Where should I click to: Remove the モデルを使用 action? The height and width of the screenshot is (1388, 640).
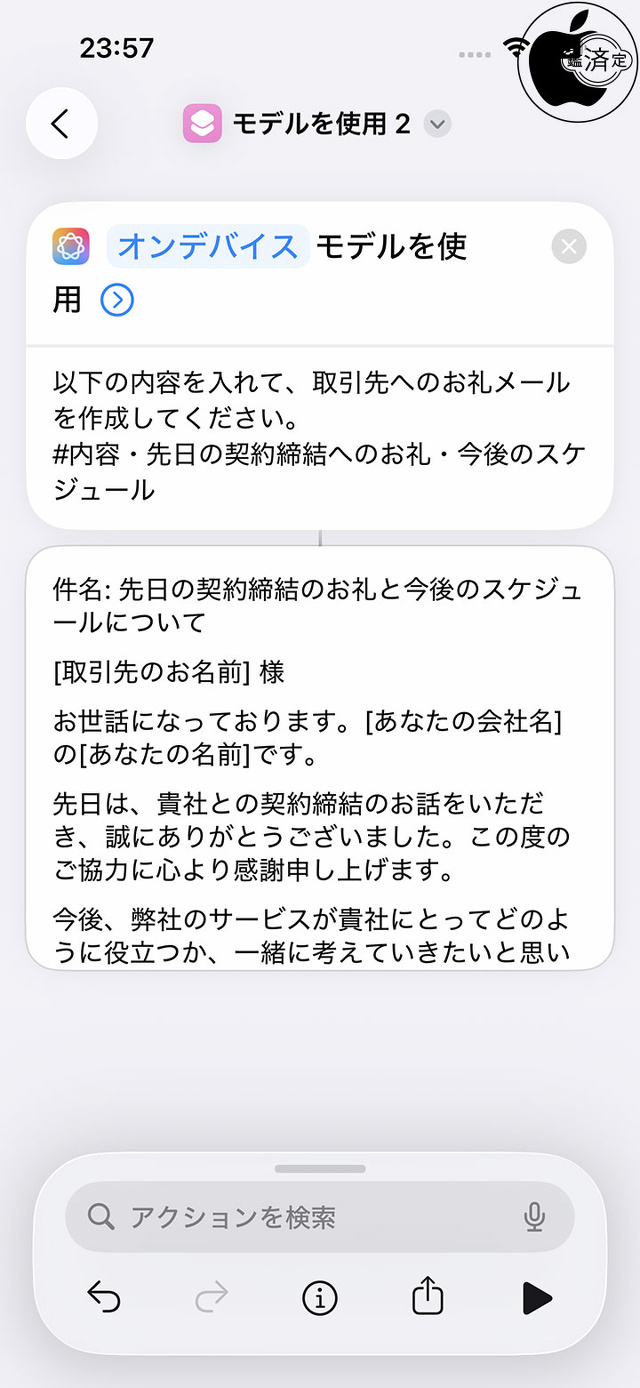coord(569,246)
